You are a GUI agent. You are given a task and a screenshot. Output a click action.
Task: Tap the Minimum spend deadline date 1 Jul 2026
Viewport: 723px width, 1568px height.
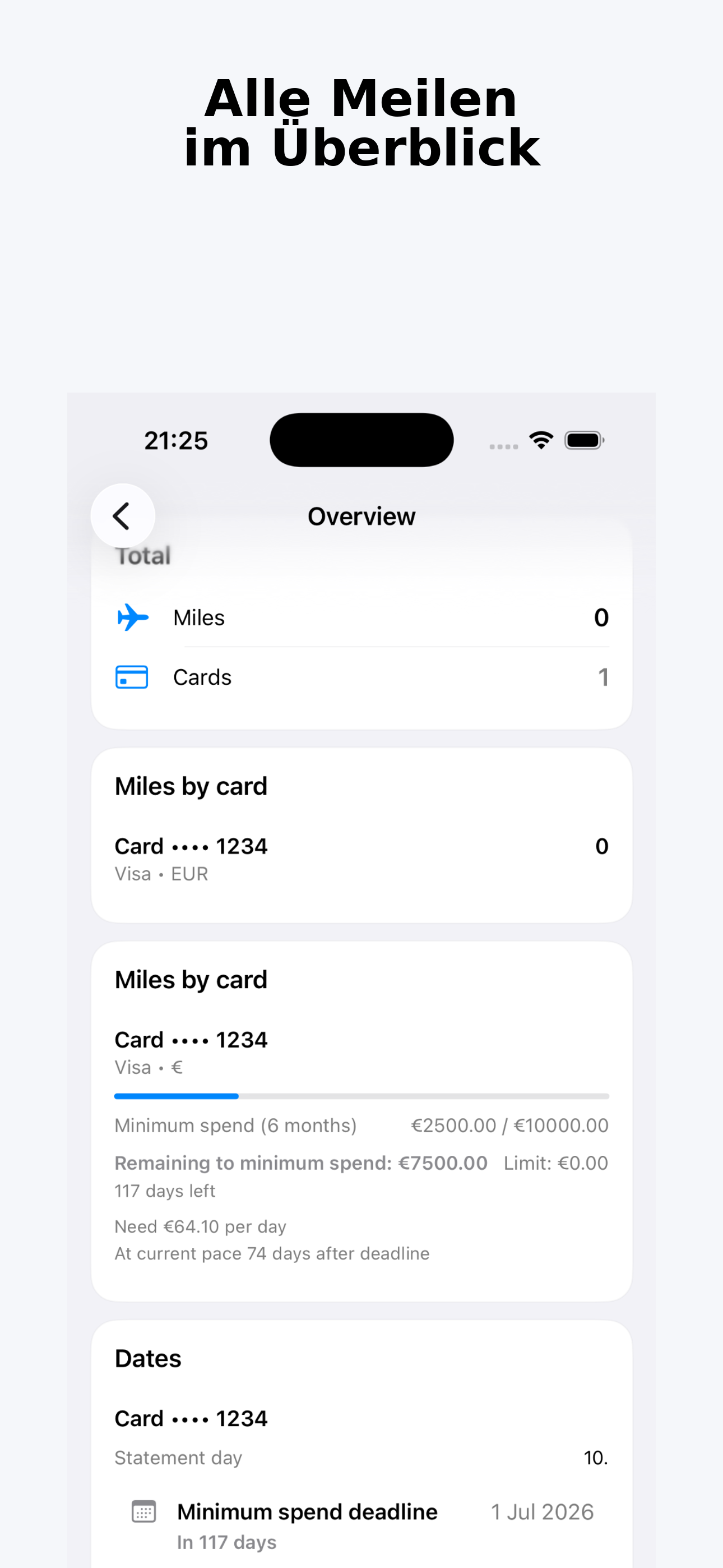click(541, 1511)
